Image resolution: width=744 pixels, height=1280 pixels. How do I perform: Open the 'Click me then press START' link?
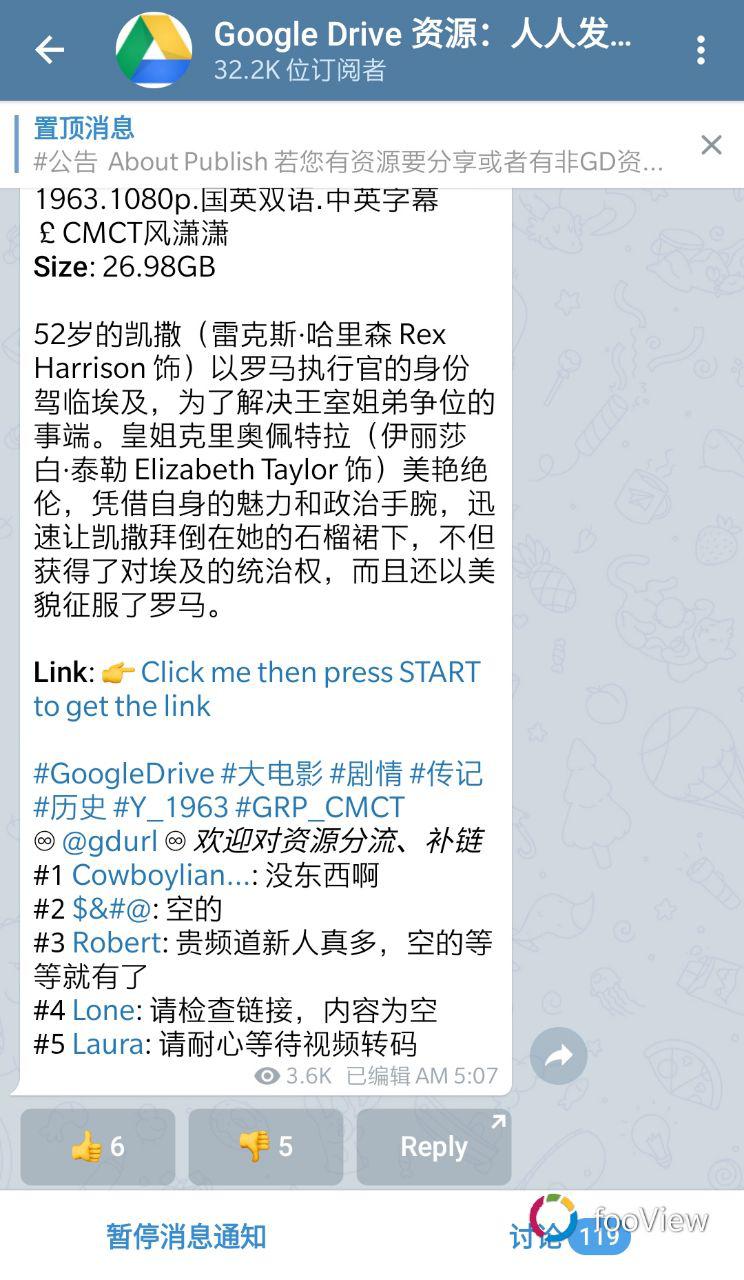(310, 672)
